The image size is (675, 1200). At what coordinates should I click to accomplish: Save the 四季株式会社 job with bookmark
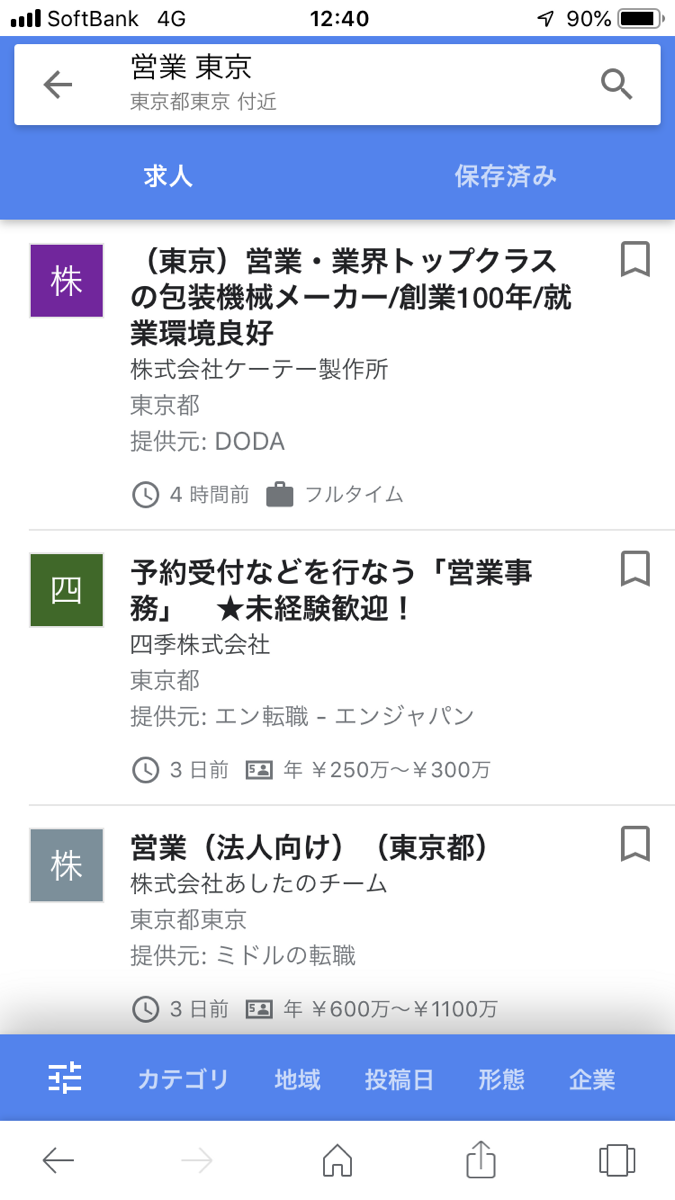point(635,569)
